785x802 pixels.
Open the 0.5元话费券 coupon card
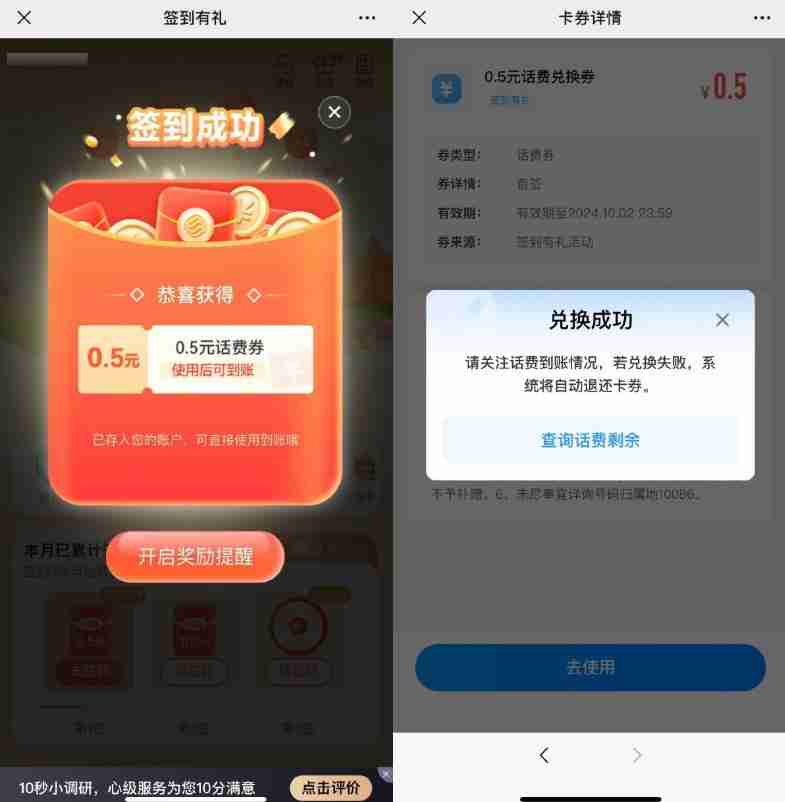(196, 358)
